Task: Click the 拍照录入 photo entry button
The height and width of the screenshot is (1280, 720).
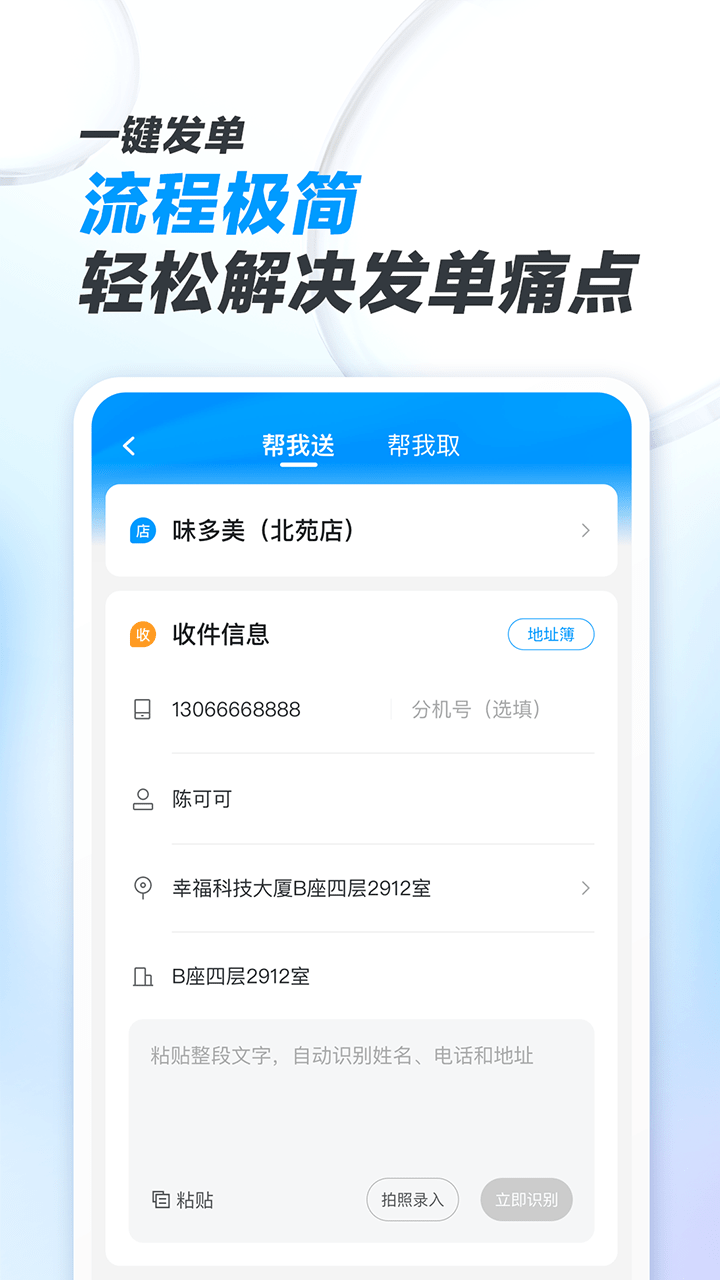Action: pyautogui.click(x=411, y=1199)
